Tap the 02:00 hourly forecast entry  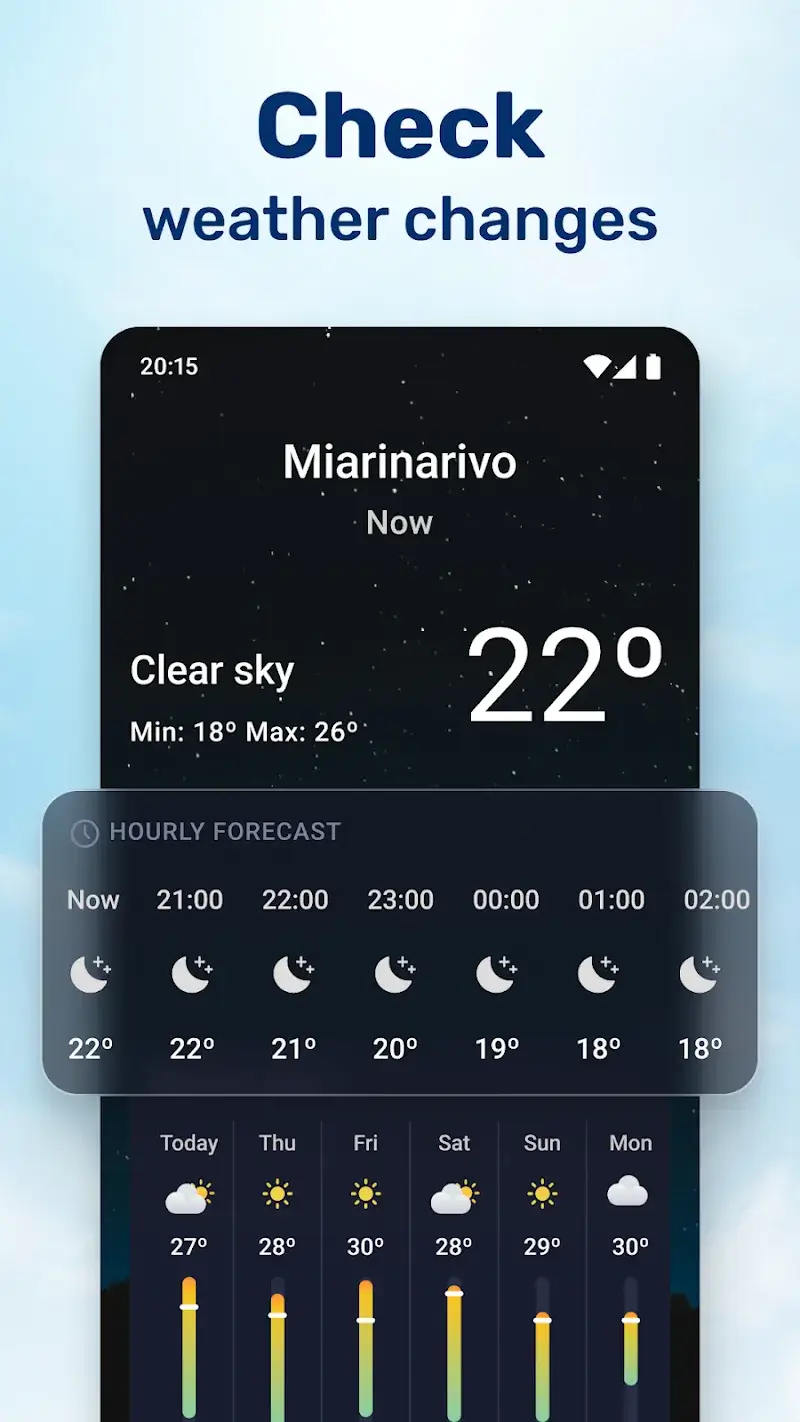tap(717, 900)
